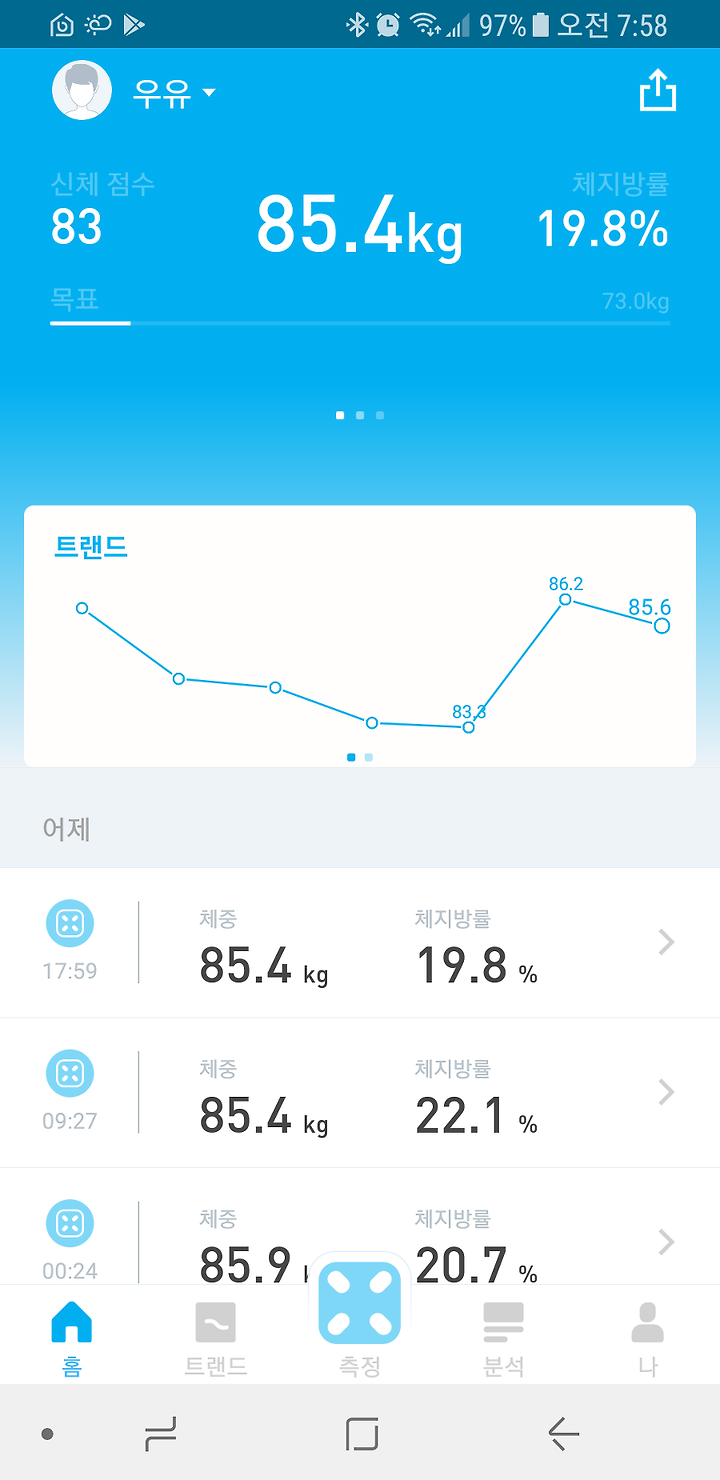Open the 09:27 measurement record
Screen dimensions: 720x1480
360,1093
